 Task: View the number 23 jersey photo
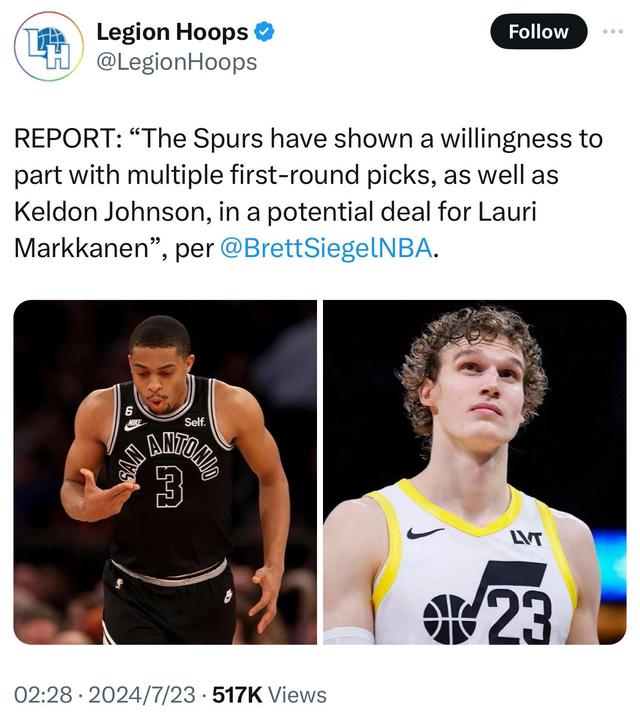point(474,472)
